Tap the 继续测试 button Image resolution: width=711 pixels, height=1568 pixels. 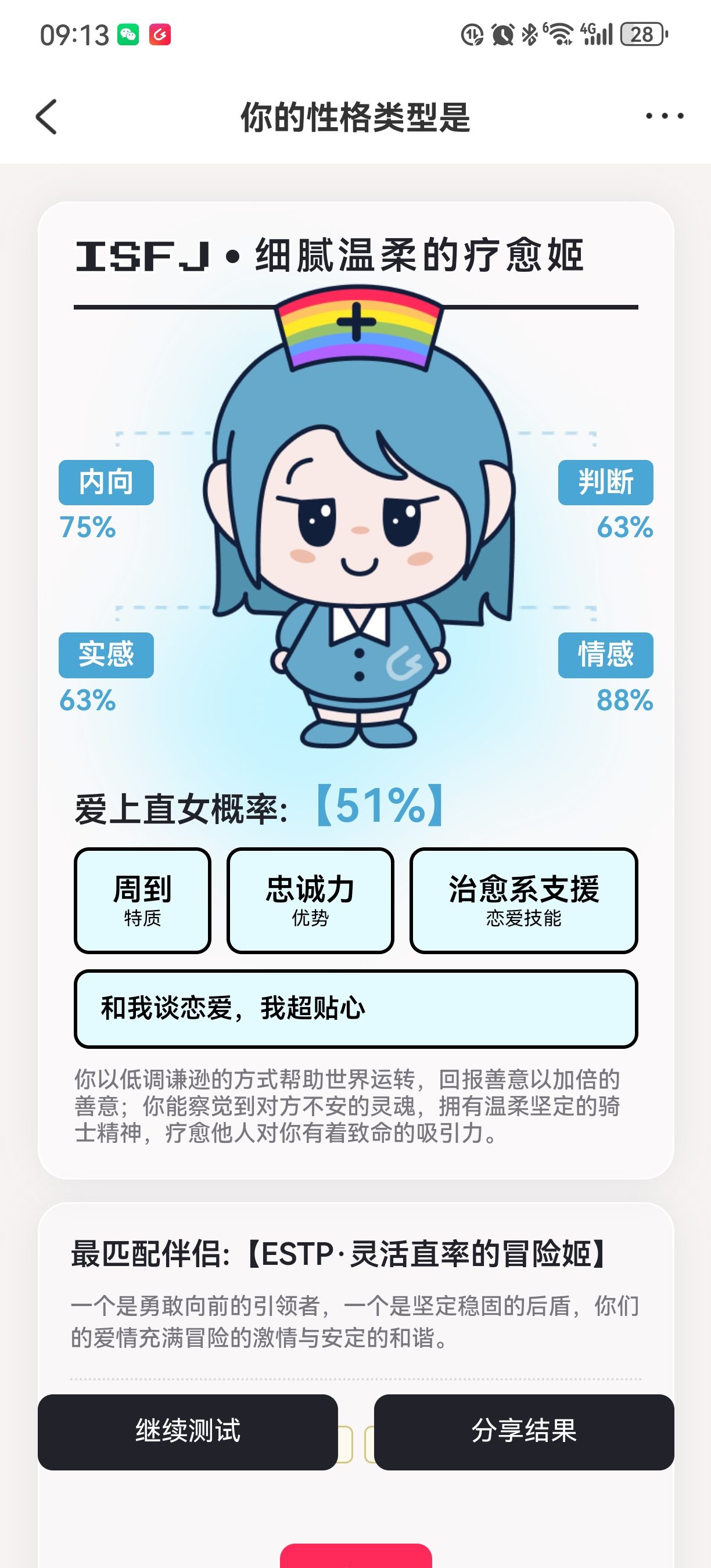(x=188, y=1432)
